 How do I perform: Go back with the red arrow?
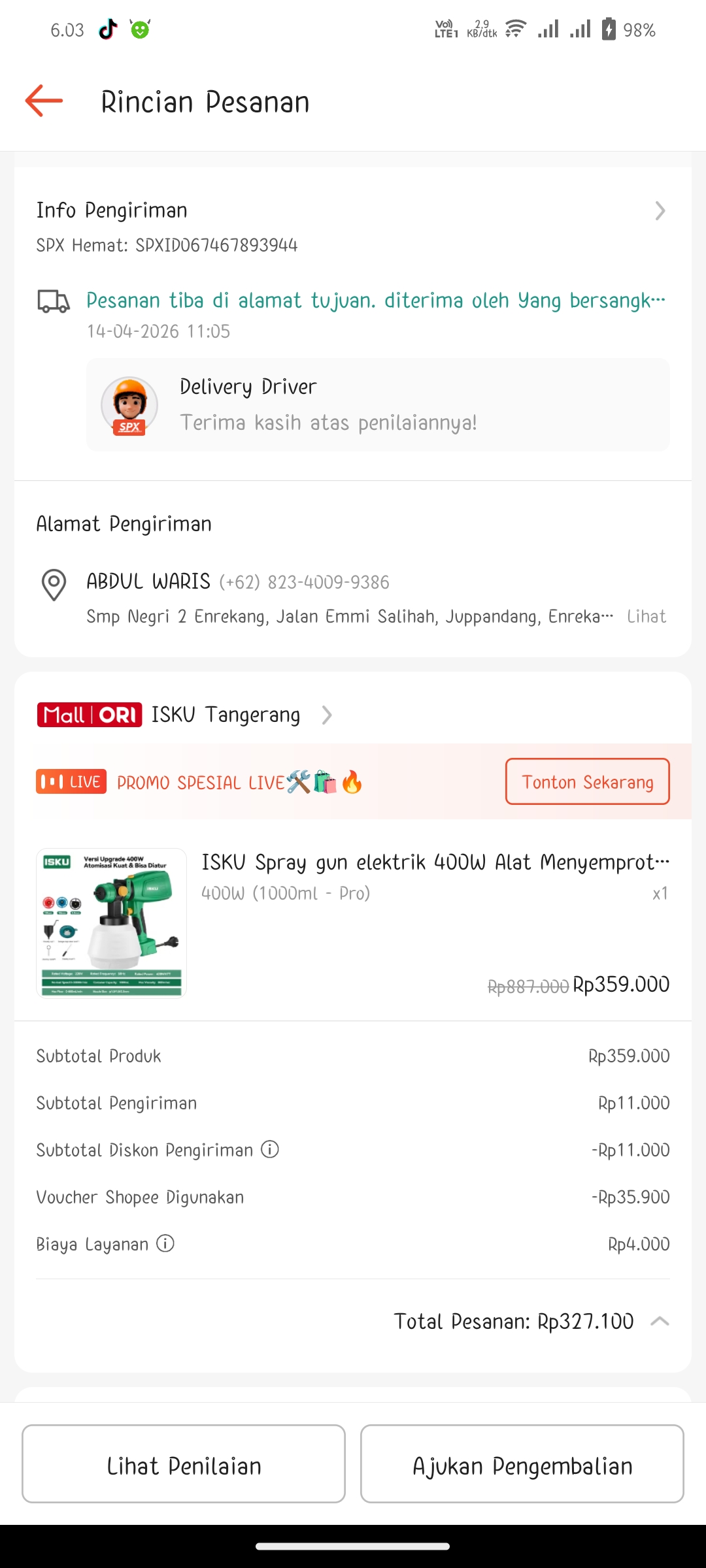(44, 101)
